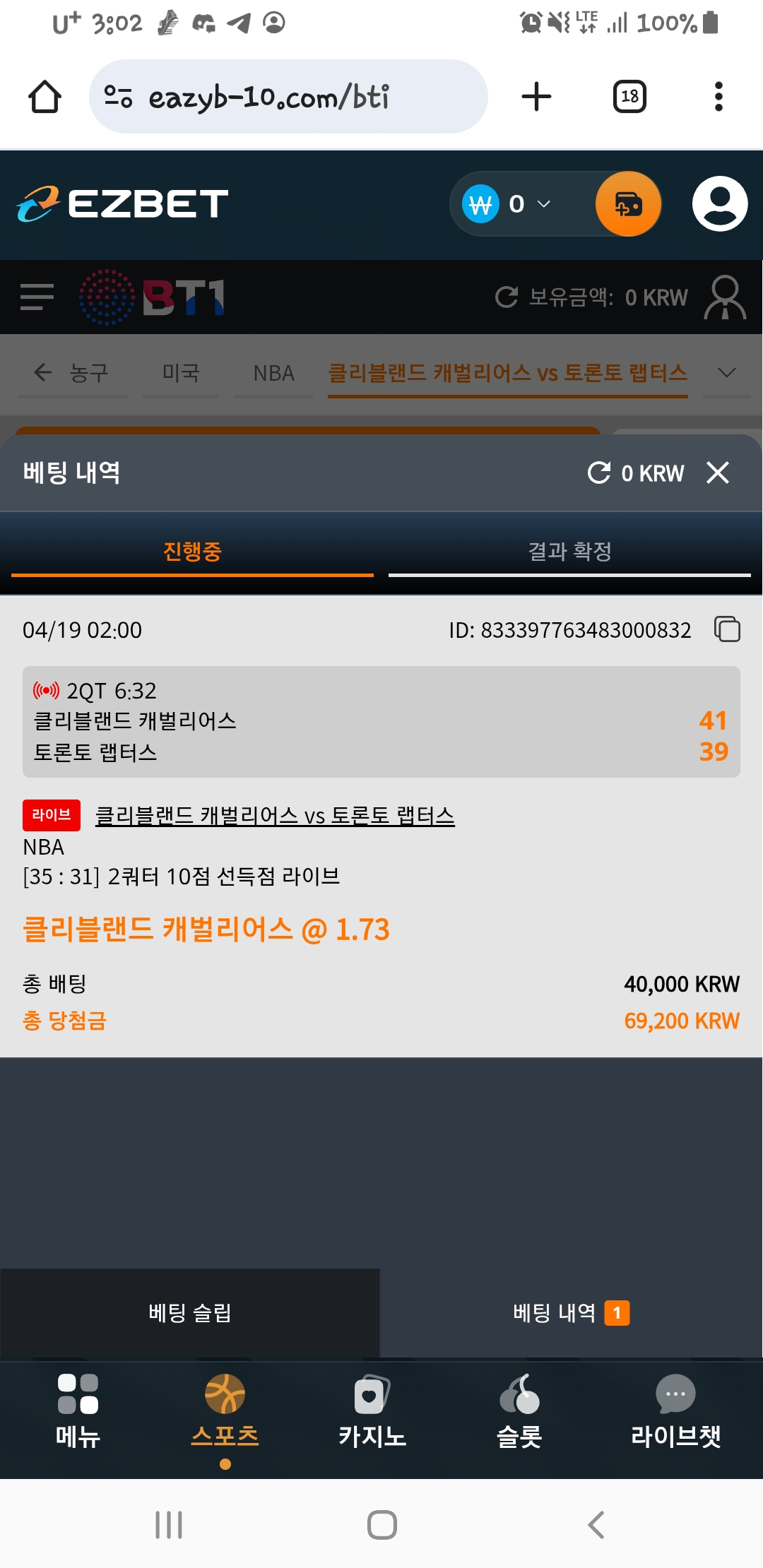
Task: Open the EZBET profile account icon
Action: pyautogui.click(x=718, y=204)
